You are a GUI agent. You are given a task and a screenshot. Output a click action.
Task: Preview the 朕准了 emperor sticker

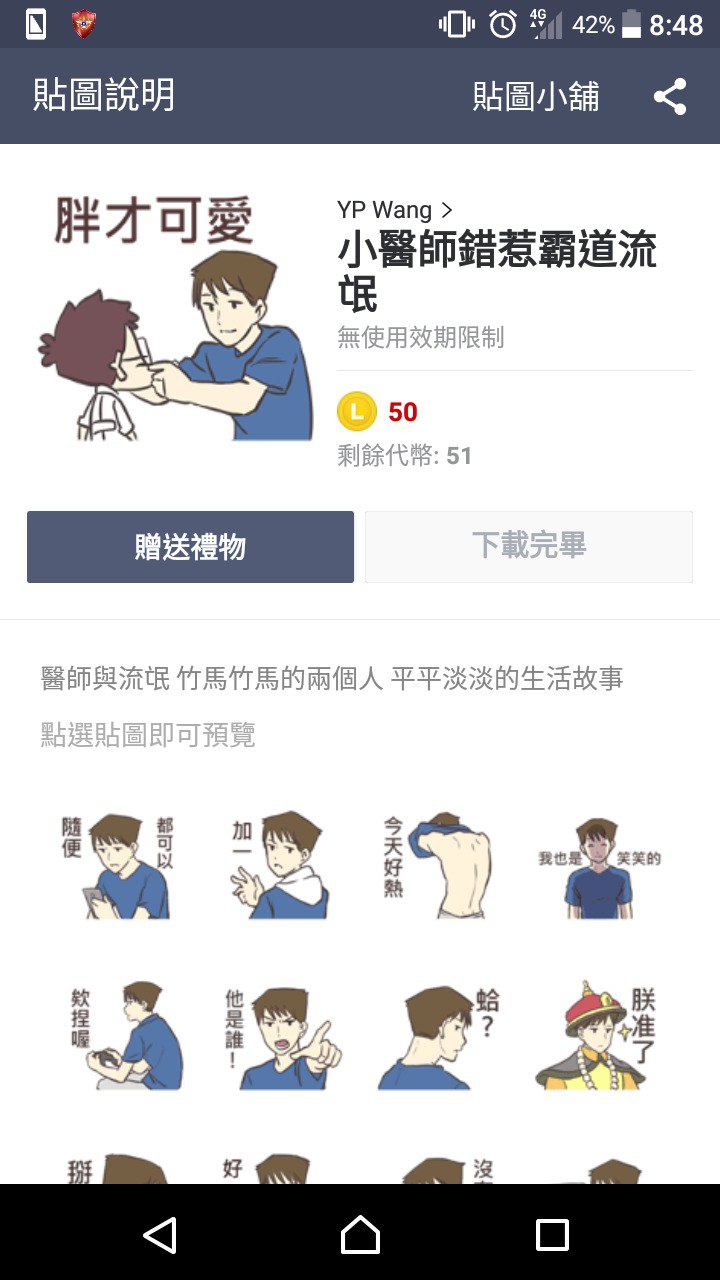click(598, 1035)
